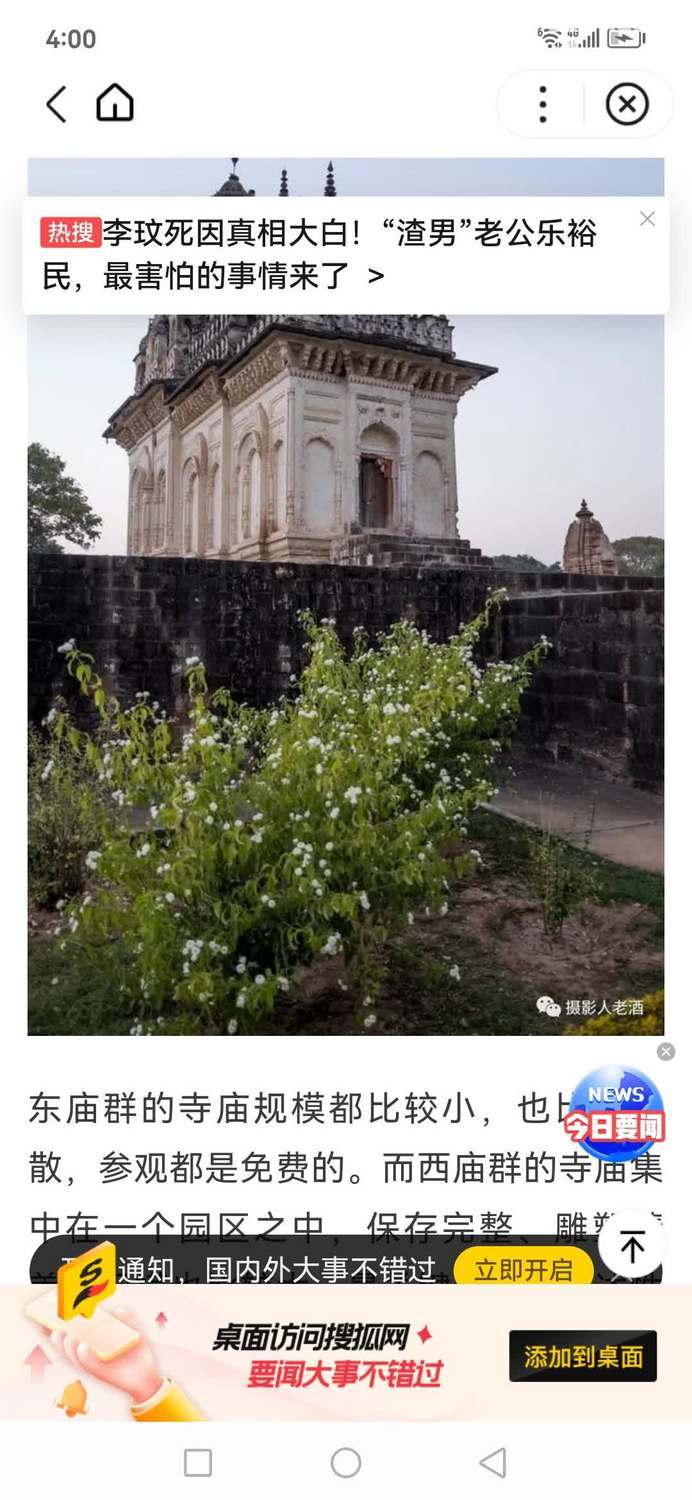Go to the system home screen
The height and width of the screenshot is (1500, 692).
tap(346, 1463)
